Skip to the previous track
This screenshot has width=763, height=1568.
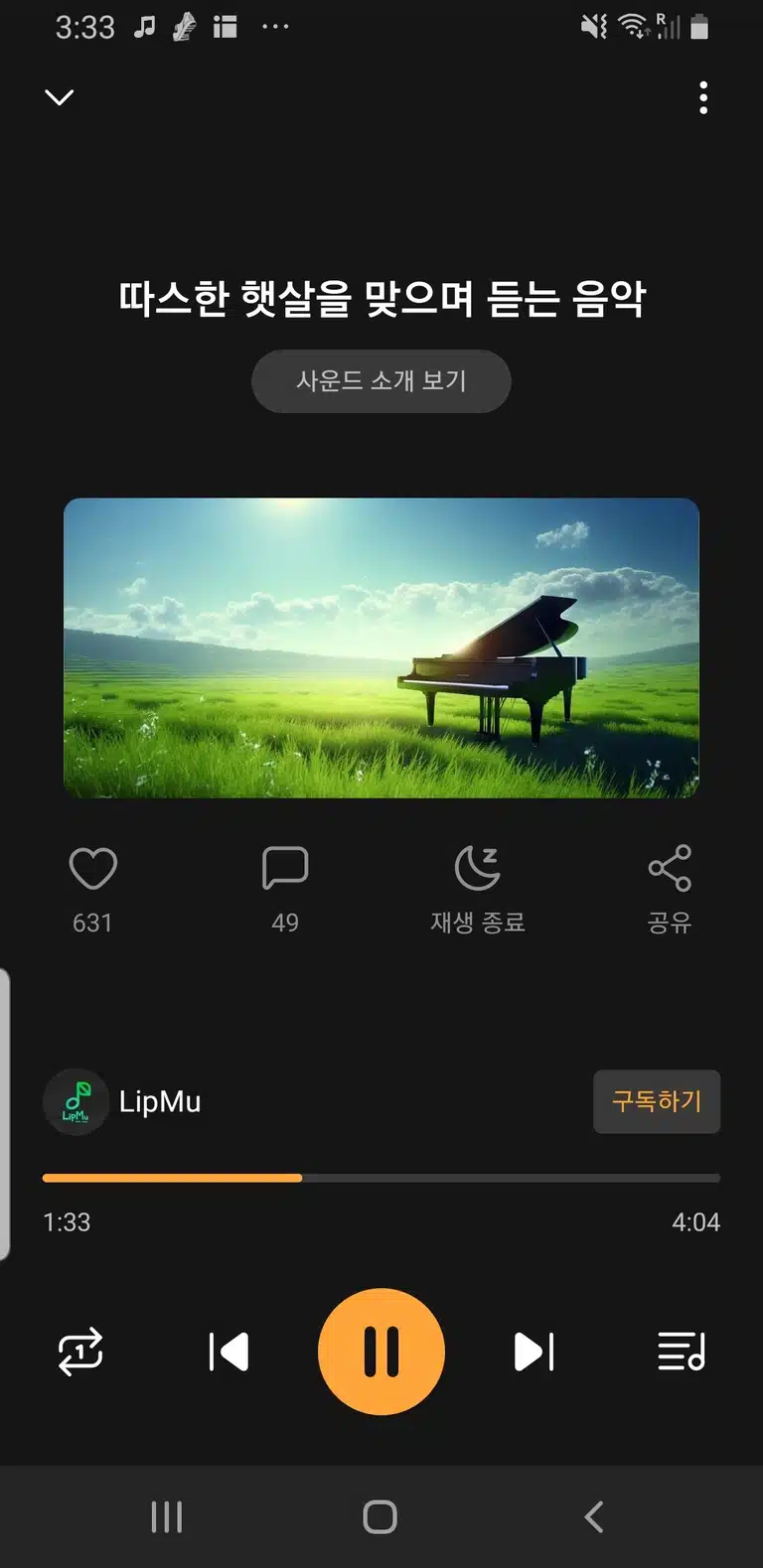pyautogui.click(x=229, y=1352)
